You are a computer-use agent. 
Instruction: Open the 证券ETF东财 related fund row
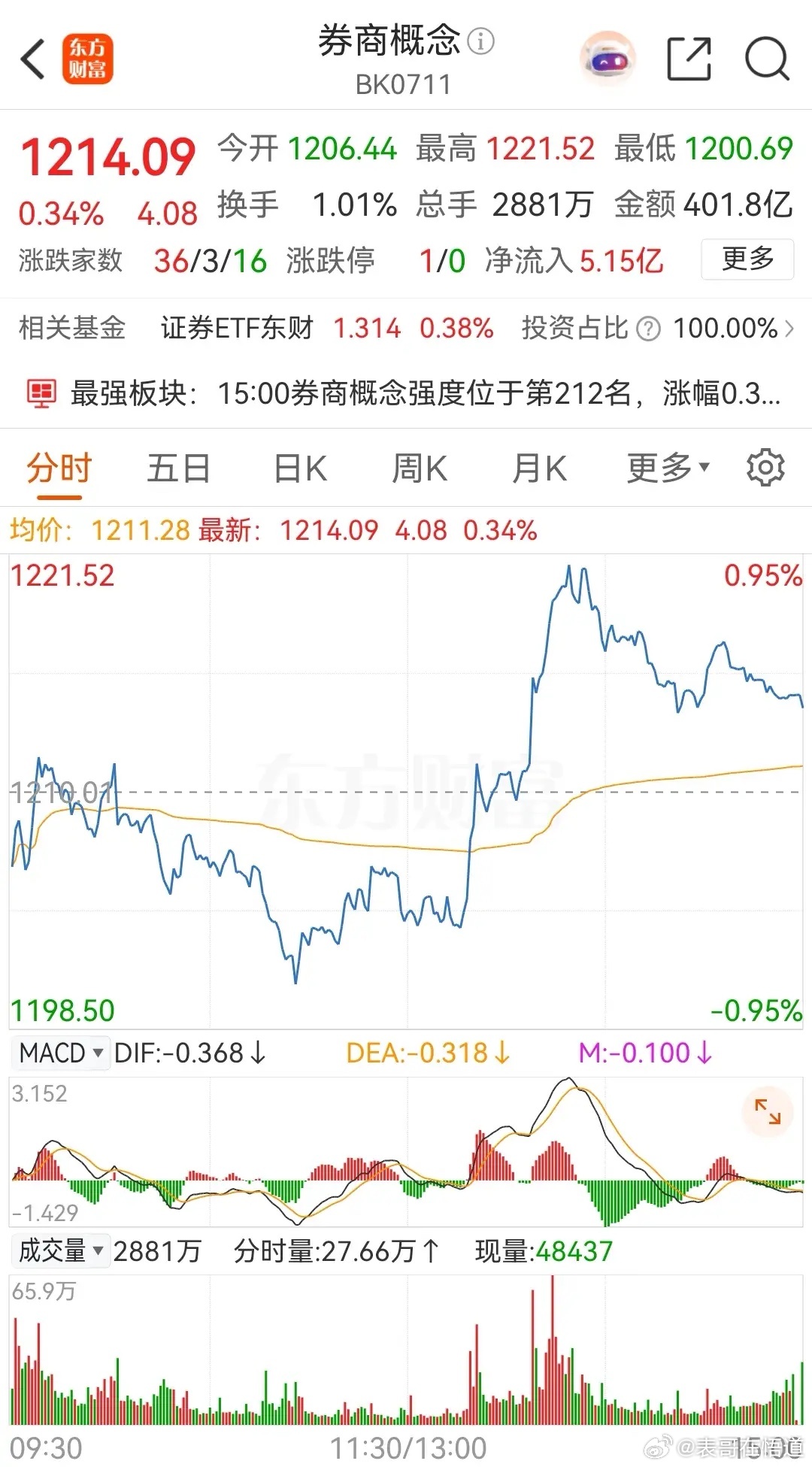tap(237, 328)
